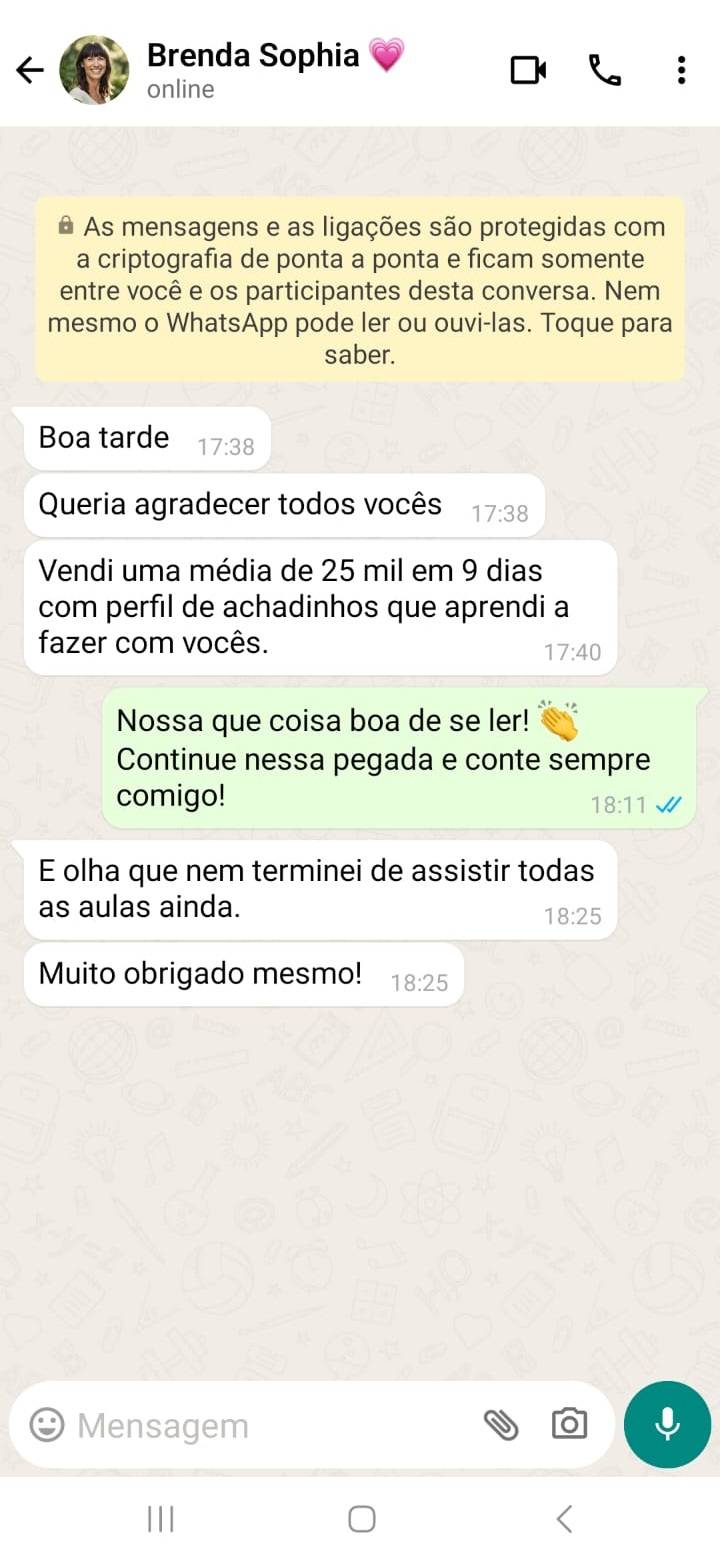
Task: Start a voice call with Brenda Sophia
Action: [604, 70]
